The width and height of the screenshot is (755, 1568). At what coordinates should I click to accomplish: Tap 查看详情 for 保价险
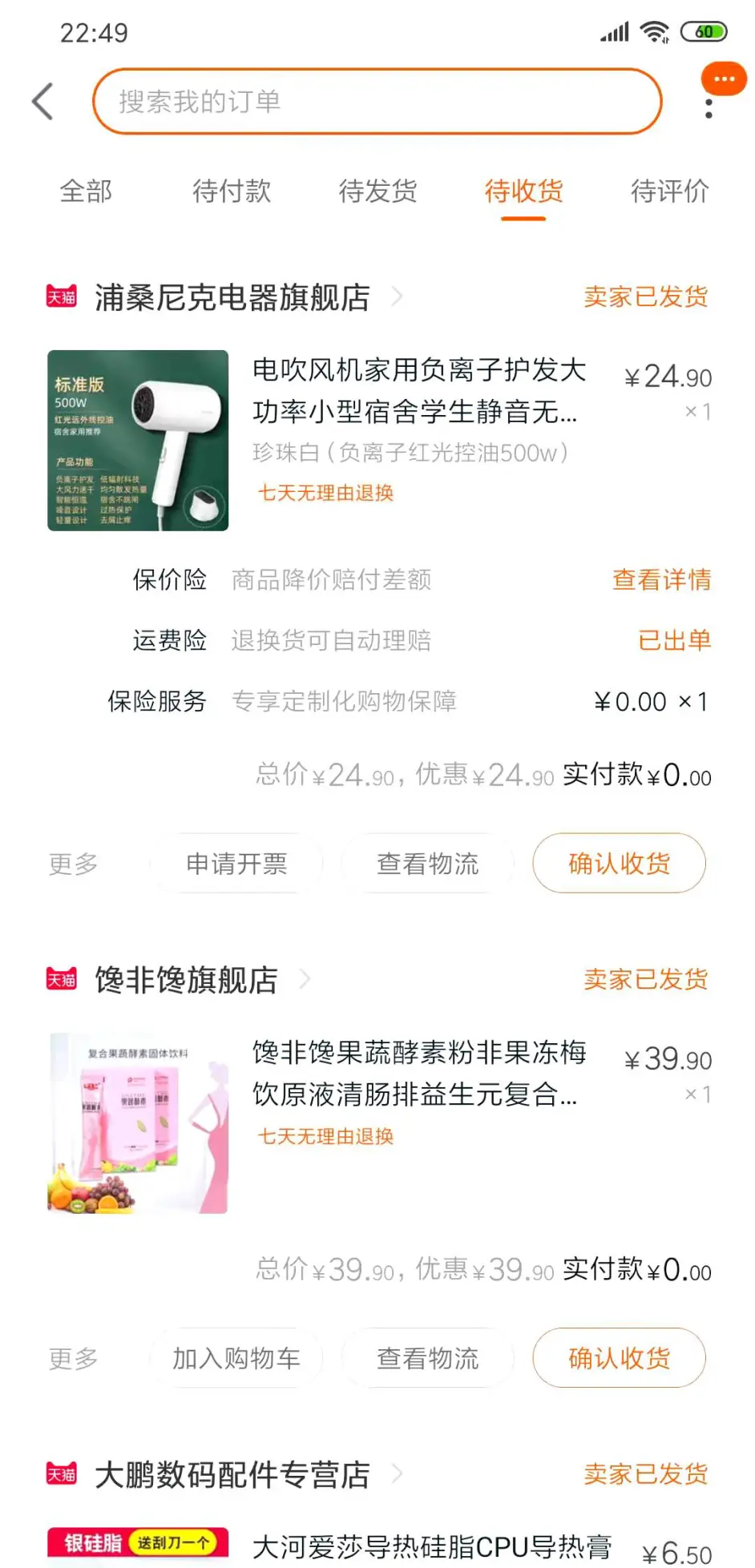pos(661,579)
